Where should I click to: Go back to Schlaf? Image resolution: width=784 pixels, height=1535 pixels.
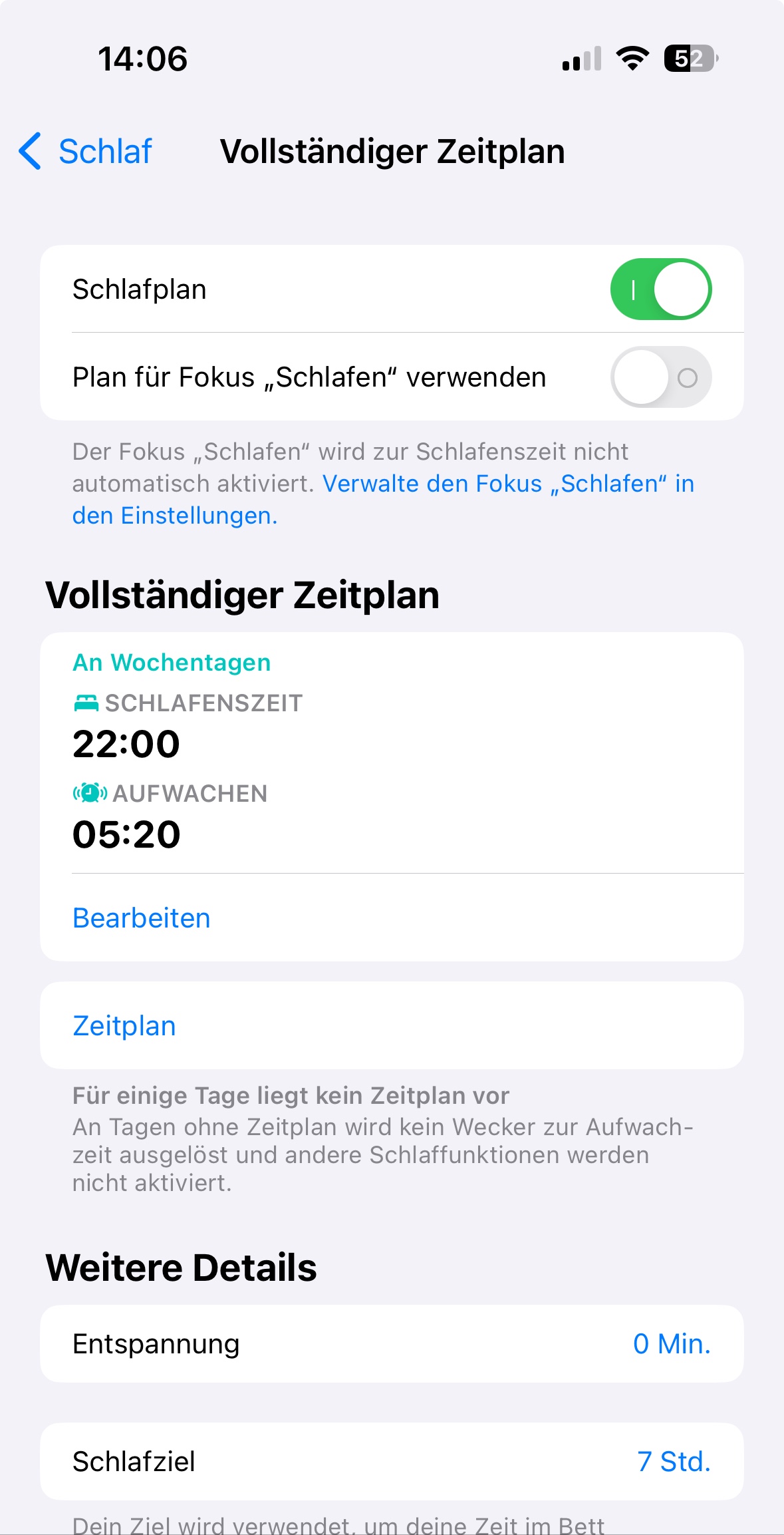(x=86, y=151)
